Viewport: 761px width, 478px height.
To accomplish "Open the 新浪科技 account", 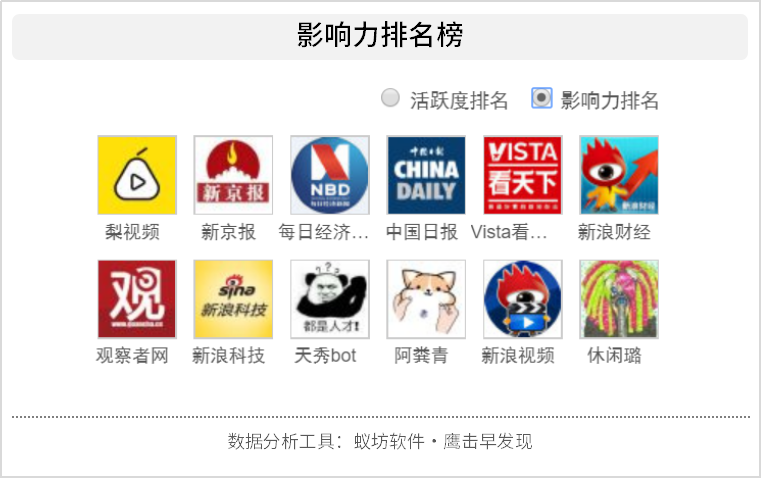I will (x=233, y=299).
